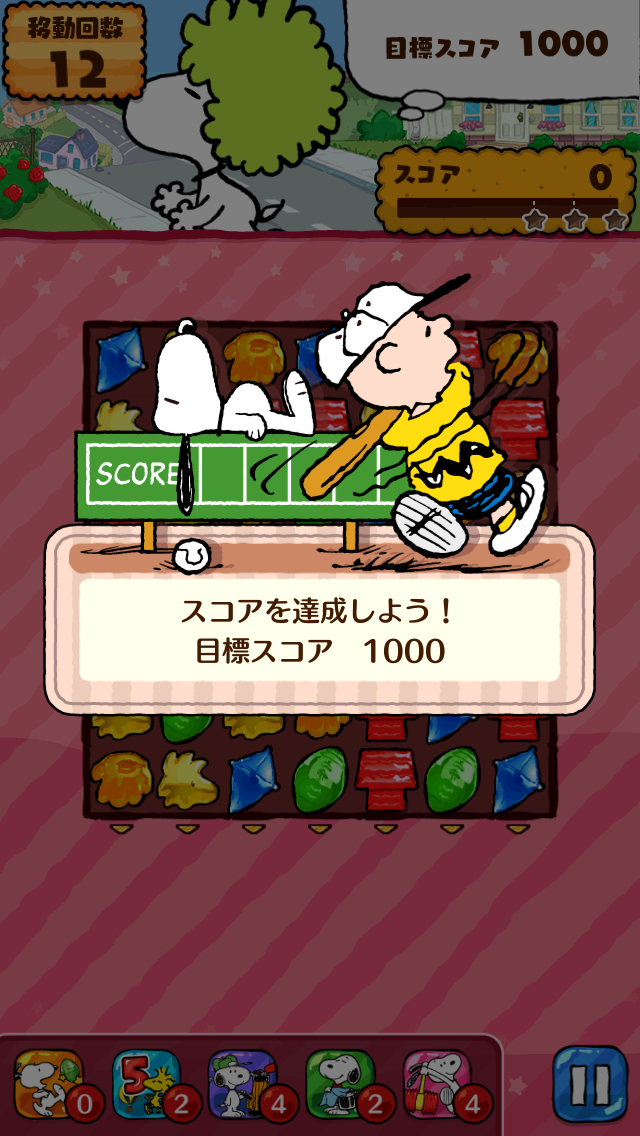Pause the game
This screenshot has height=1136, width=640.
pyautogui.click(x=591, y=1085)
